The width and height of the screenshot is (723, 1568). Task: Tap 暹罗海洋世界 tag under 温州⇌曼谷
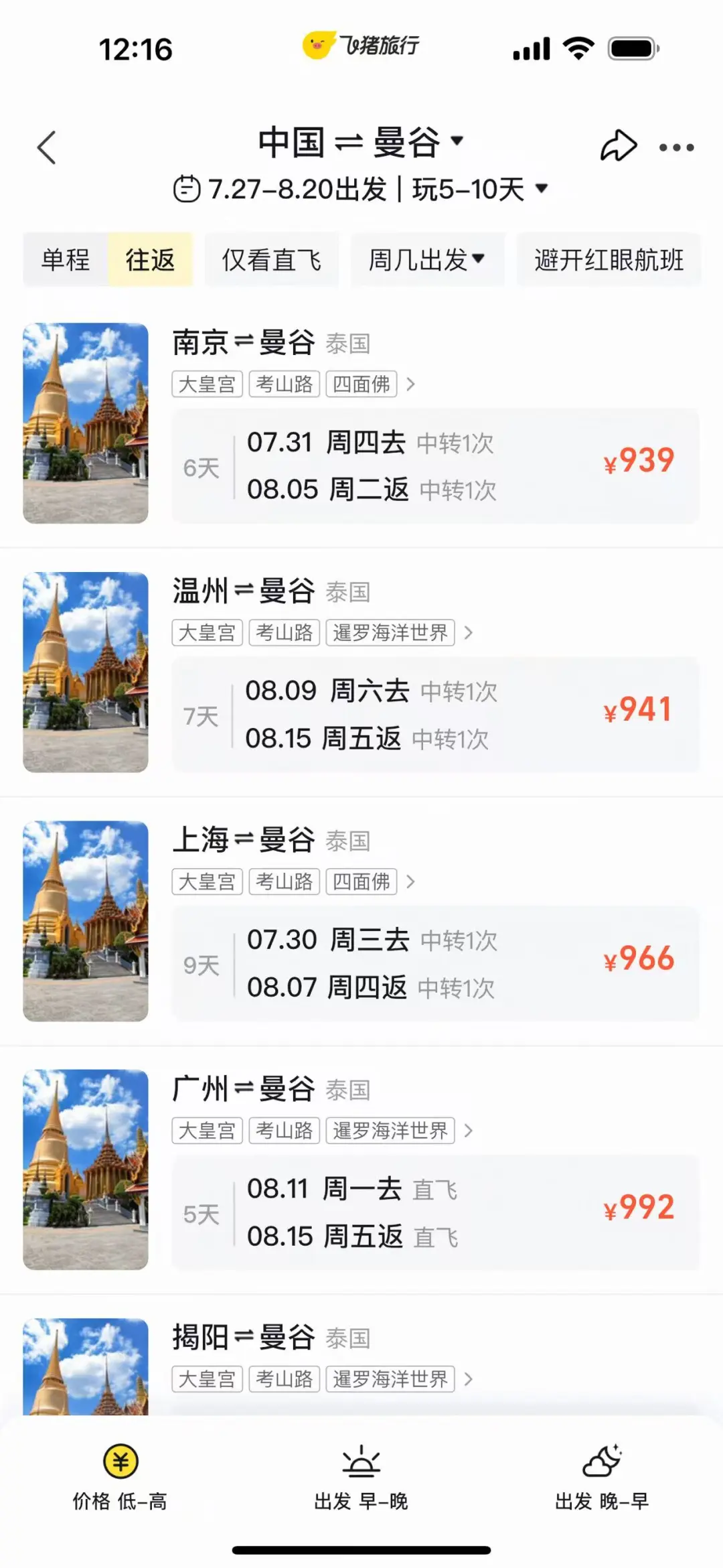390,633
